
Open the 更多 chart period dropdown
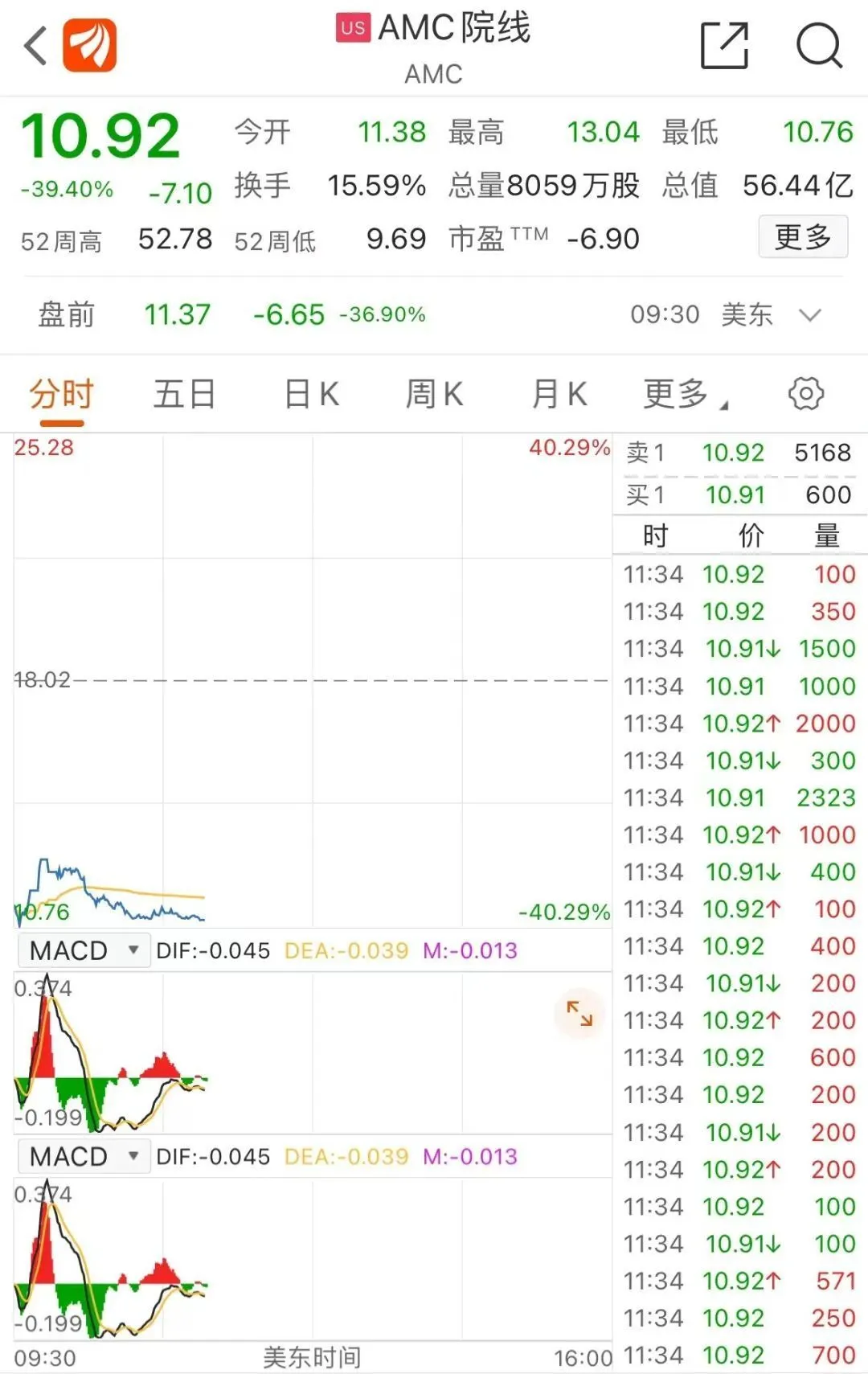coord(685,395)
